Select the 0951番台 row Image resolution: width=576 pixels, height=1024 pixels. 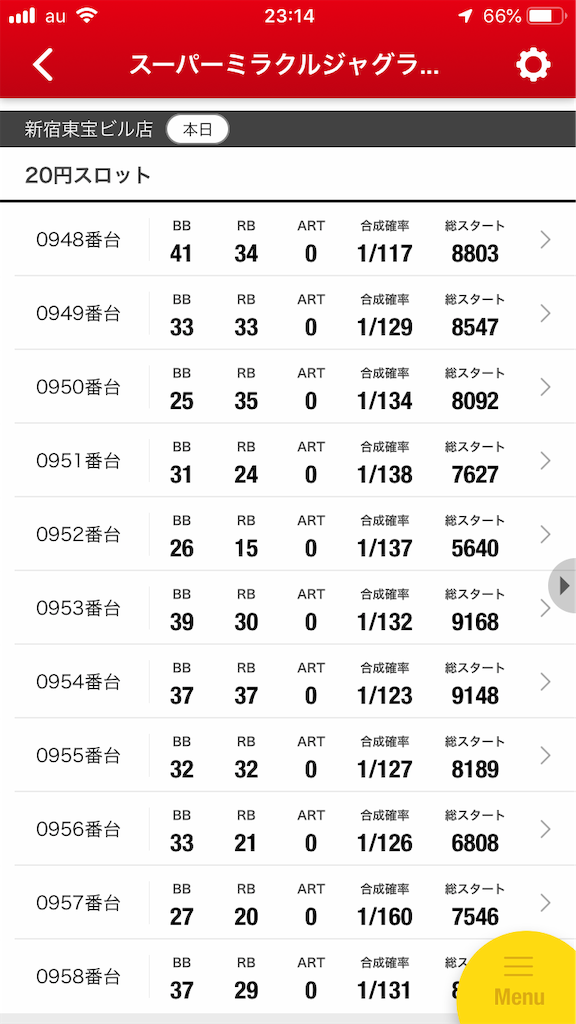(x=288, y=461)
